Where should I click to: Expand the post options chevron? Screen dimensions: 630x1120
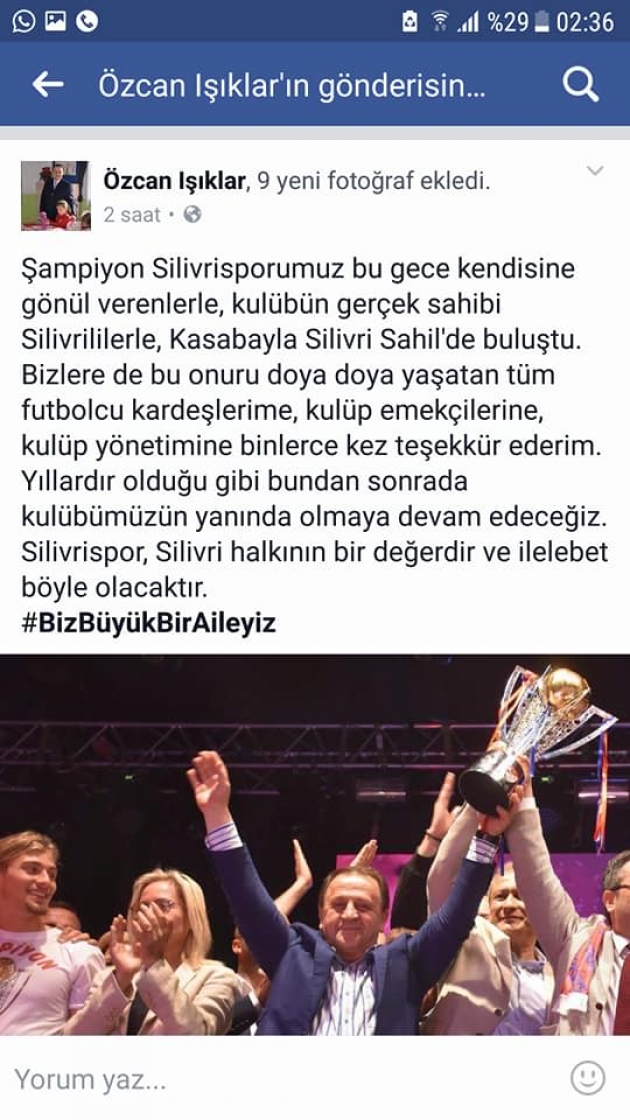pyautogui.click(x=594, y=171)
